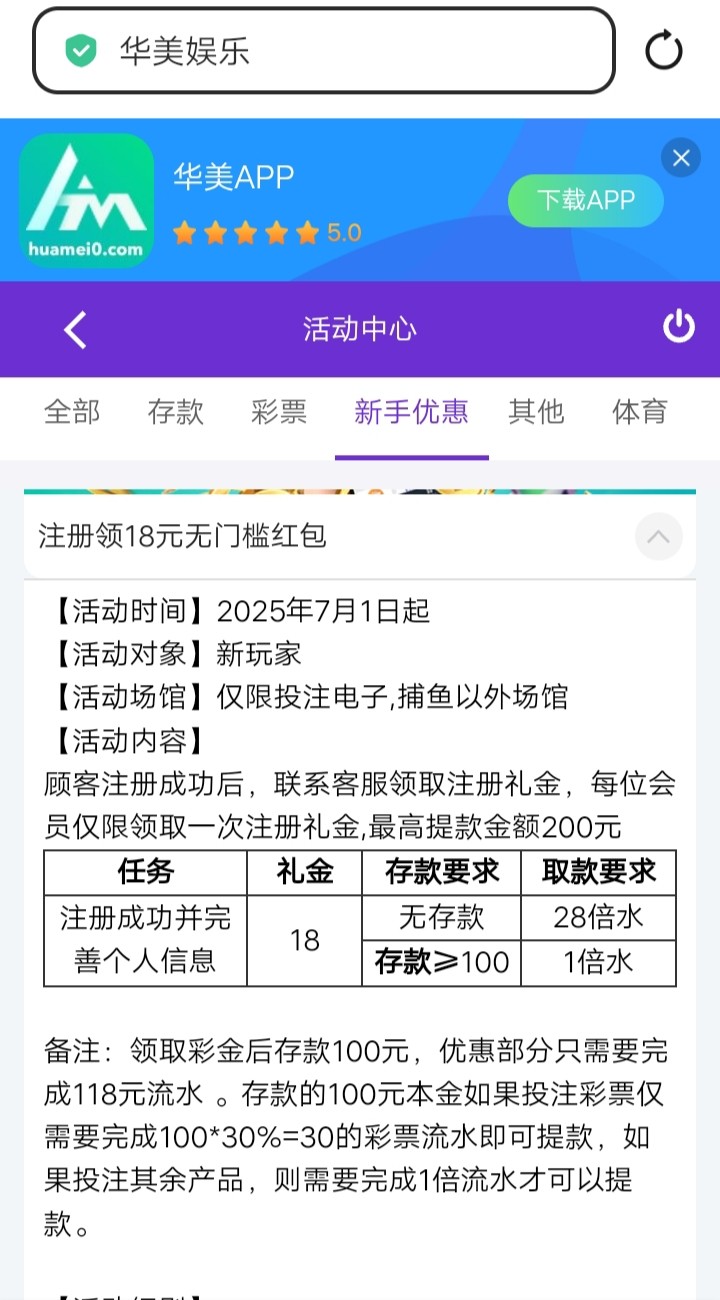The width and height of the screenshot is (720, 1300).
Task: Switch to the 体育 tab
Action: coord(639,412)
